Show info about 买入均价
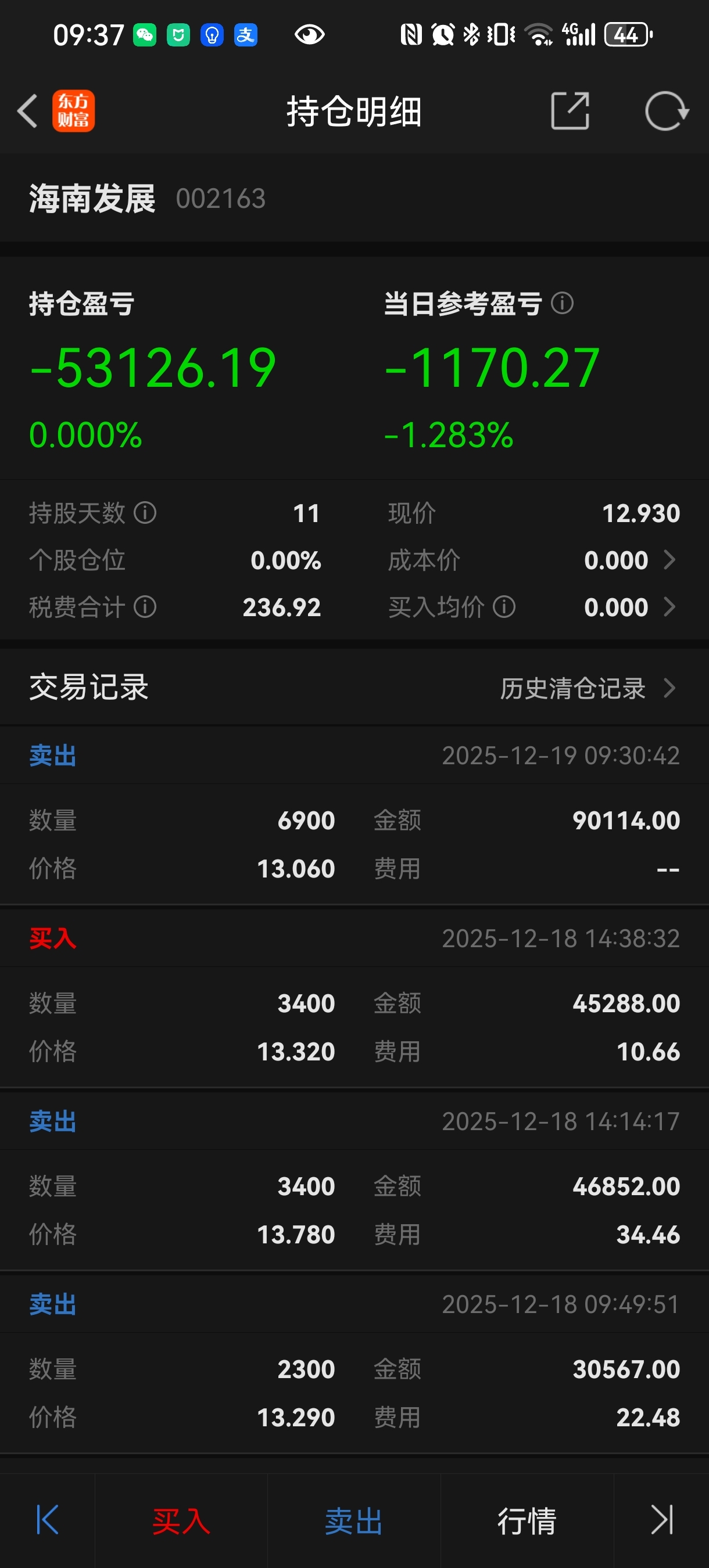This screenshot has width=709, height=1568. [504, 607]
